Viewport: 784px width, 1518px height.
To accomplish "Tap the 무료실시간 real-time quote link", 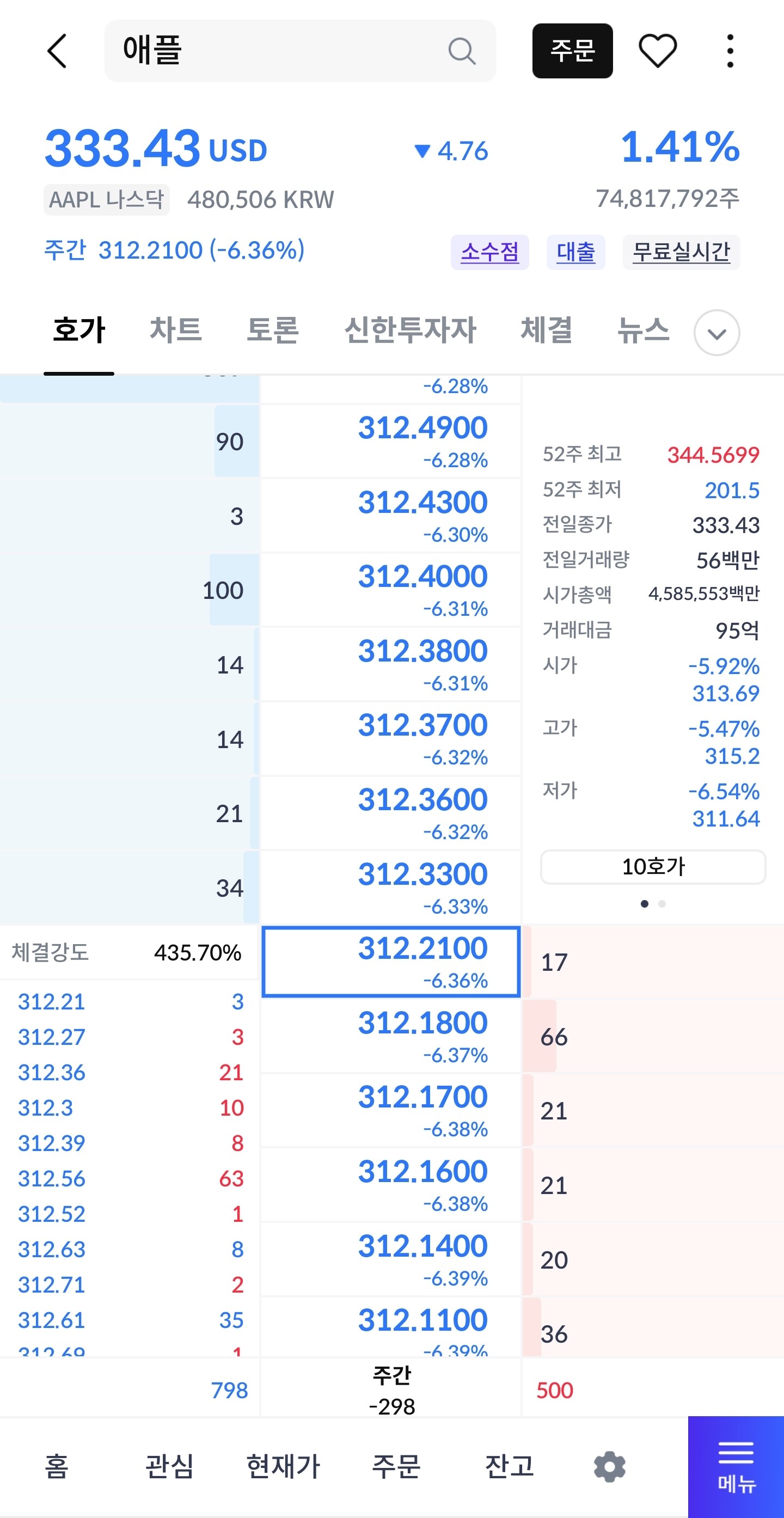I will point(681,252).
